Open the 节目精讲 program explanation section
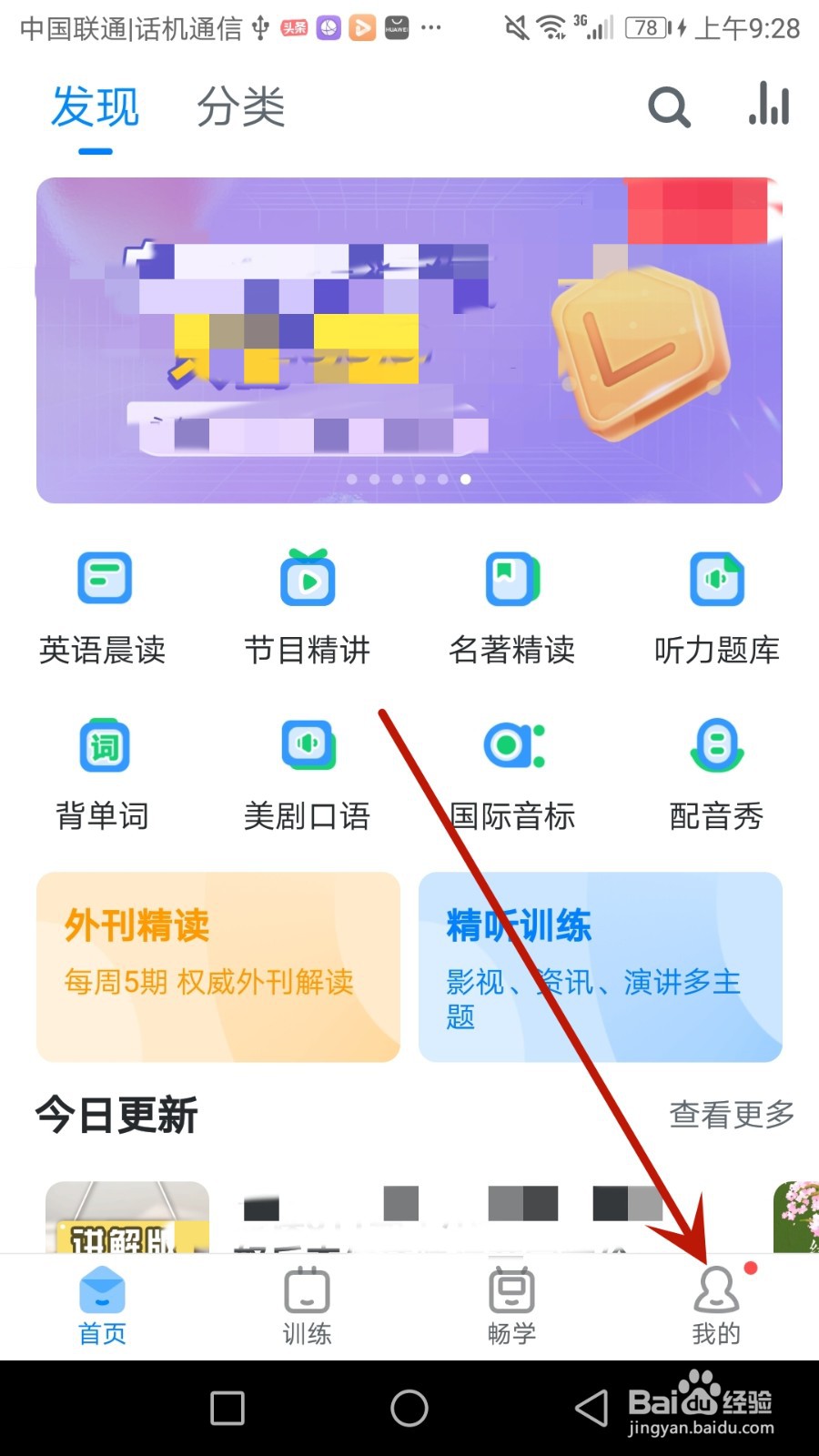The width and height of the screenshot is (819, 1456). 308,605
